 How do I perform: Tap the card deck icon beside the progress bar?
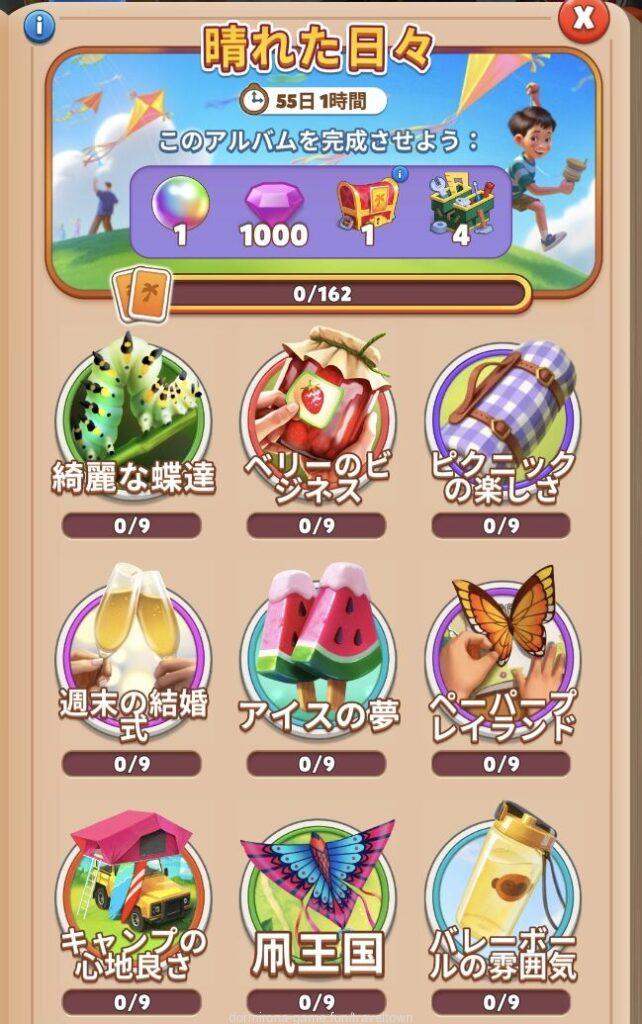coord(144,293)
